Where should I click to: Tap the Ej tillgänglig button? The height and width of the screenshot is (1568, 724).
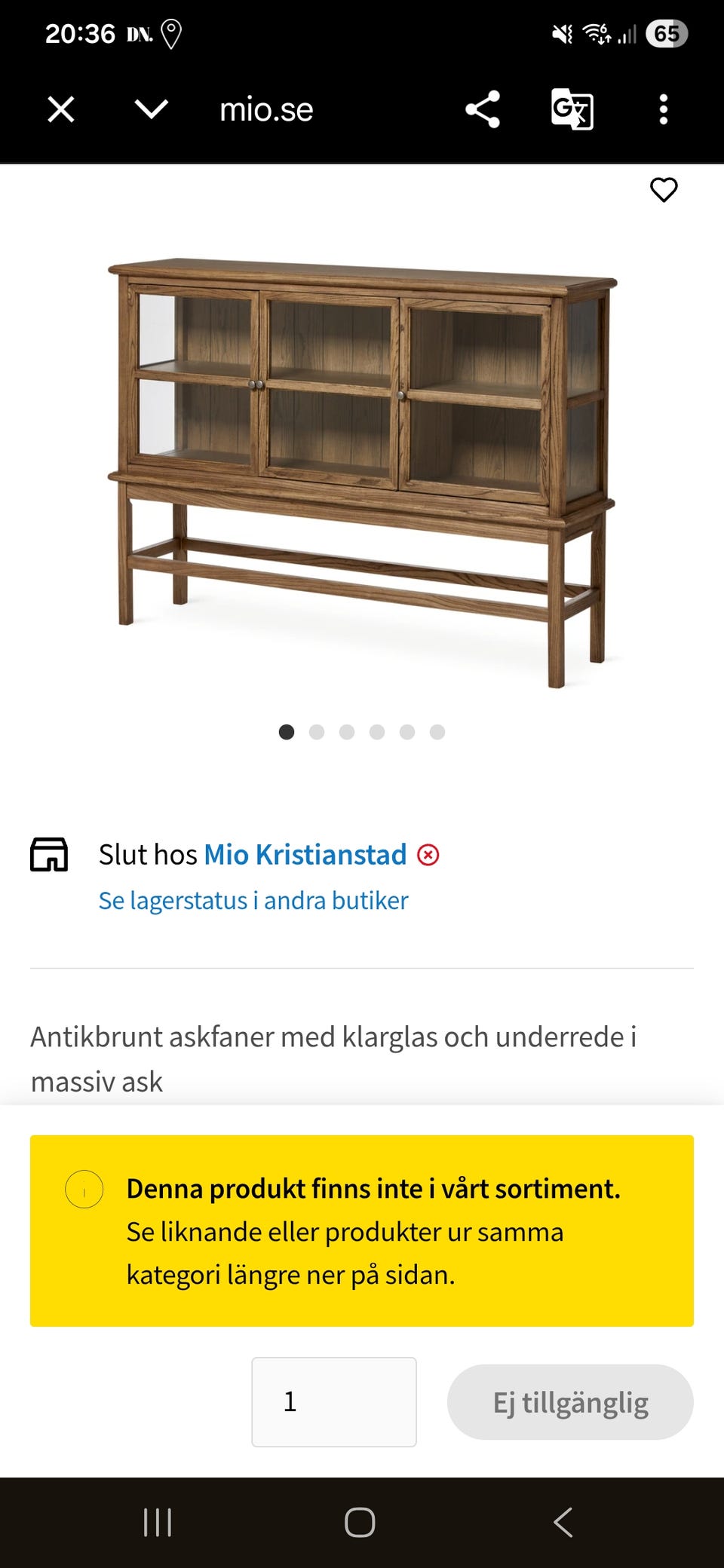click(x=569, y=1401)
